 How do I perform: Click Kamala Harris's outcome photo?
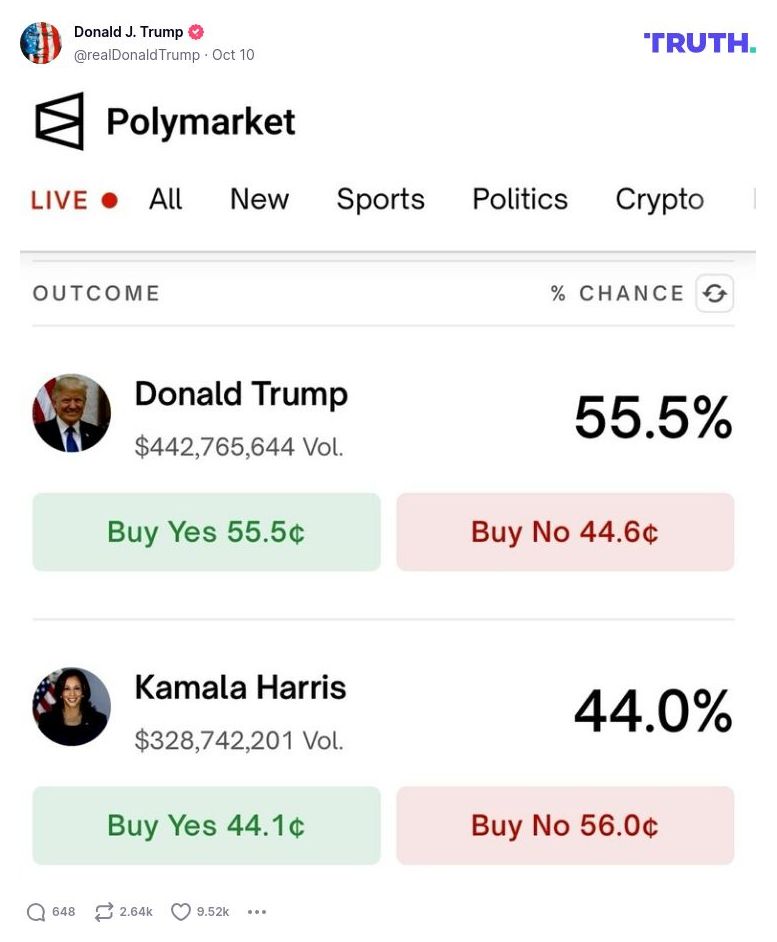(x=71, y=706)
